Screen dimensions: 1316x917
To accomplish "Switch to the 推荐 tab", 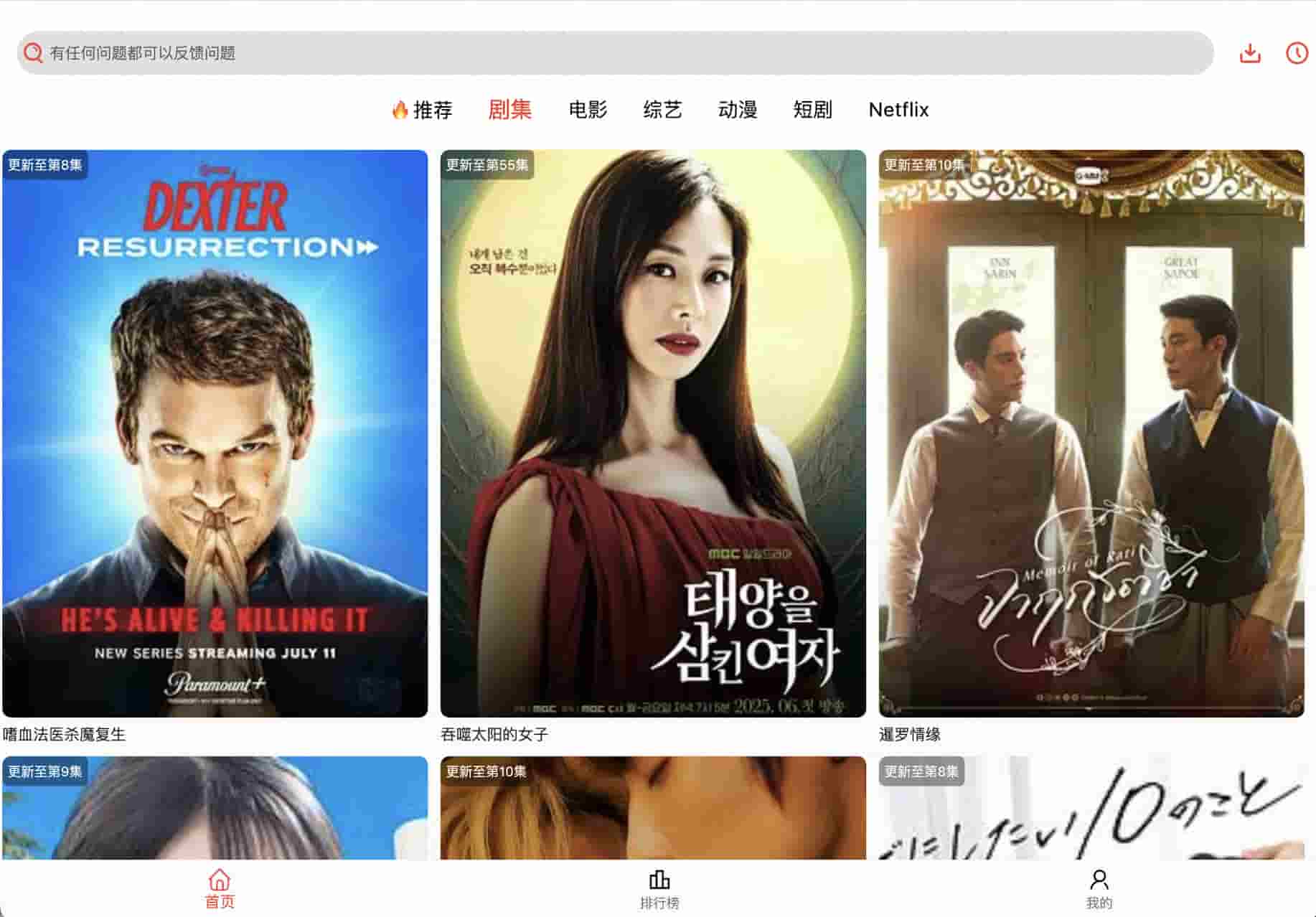I will pos(423,110).
